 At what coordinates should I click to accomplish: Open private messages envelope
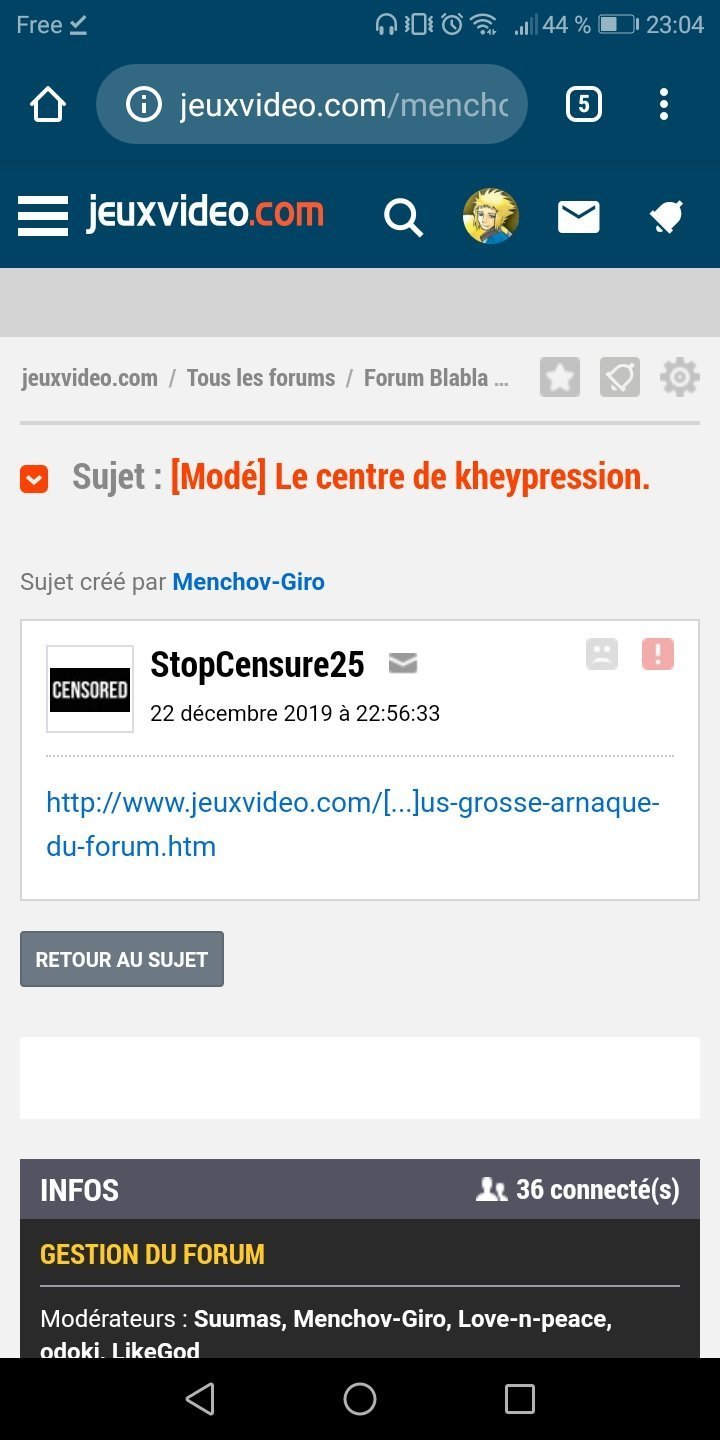click(x=578, y=216)
